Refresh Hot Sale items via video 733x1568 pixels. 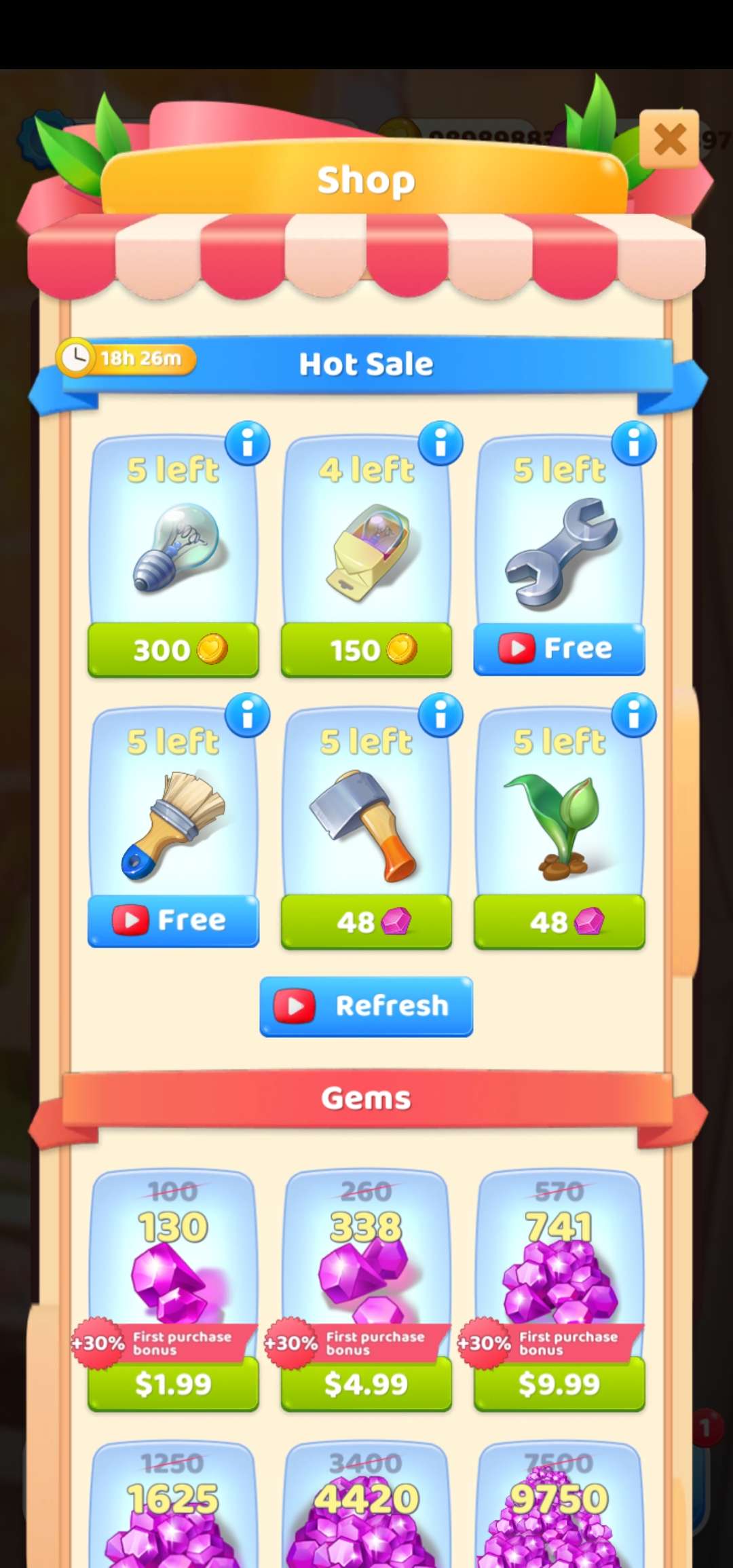coord(366,1006)
